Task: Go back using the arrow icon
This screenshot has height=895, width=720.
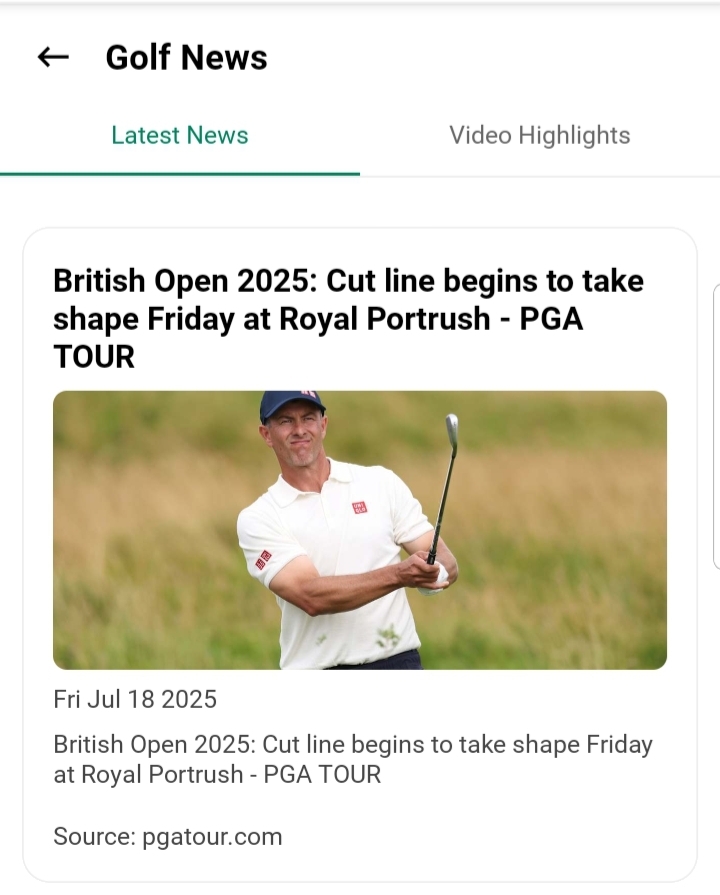Action: tap(53, 58)
